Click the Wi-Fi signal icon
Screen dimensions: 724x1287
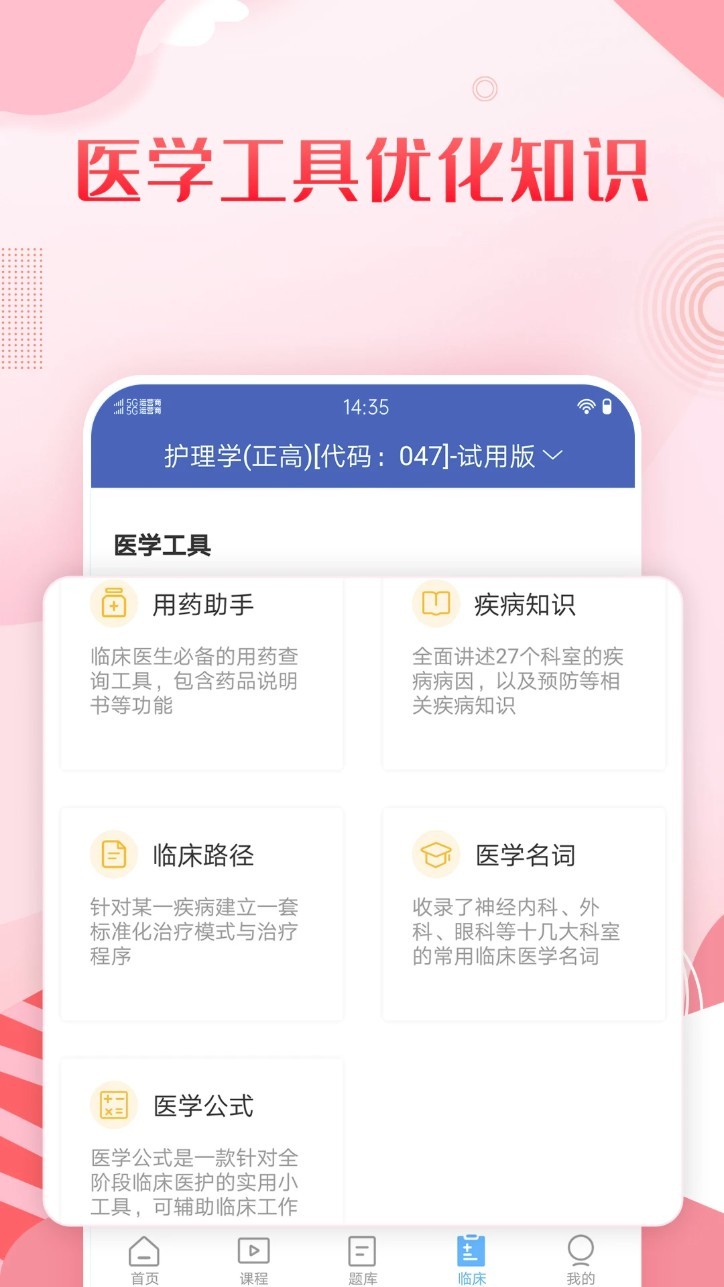point(587,406)
